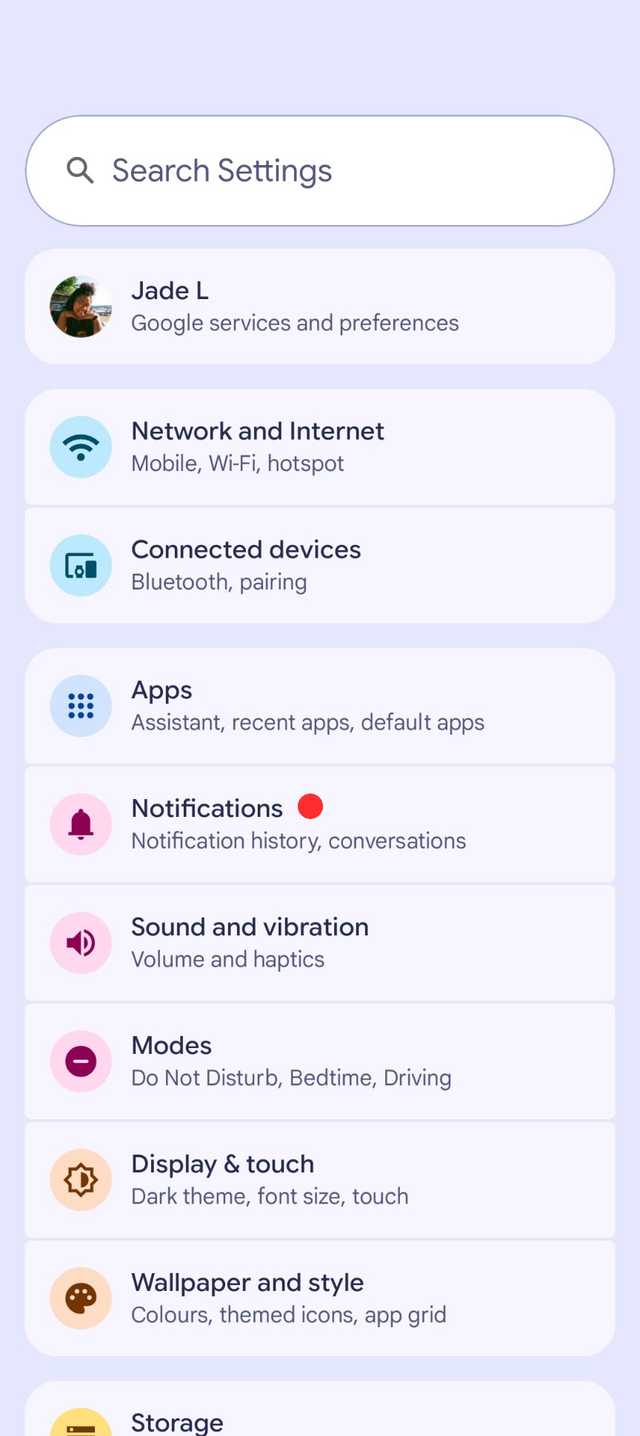Open Display & touch settings
640x1436 pixels.
click(x=320, y=1179)
